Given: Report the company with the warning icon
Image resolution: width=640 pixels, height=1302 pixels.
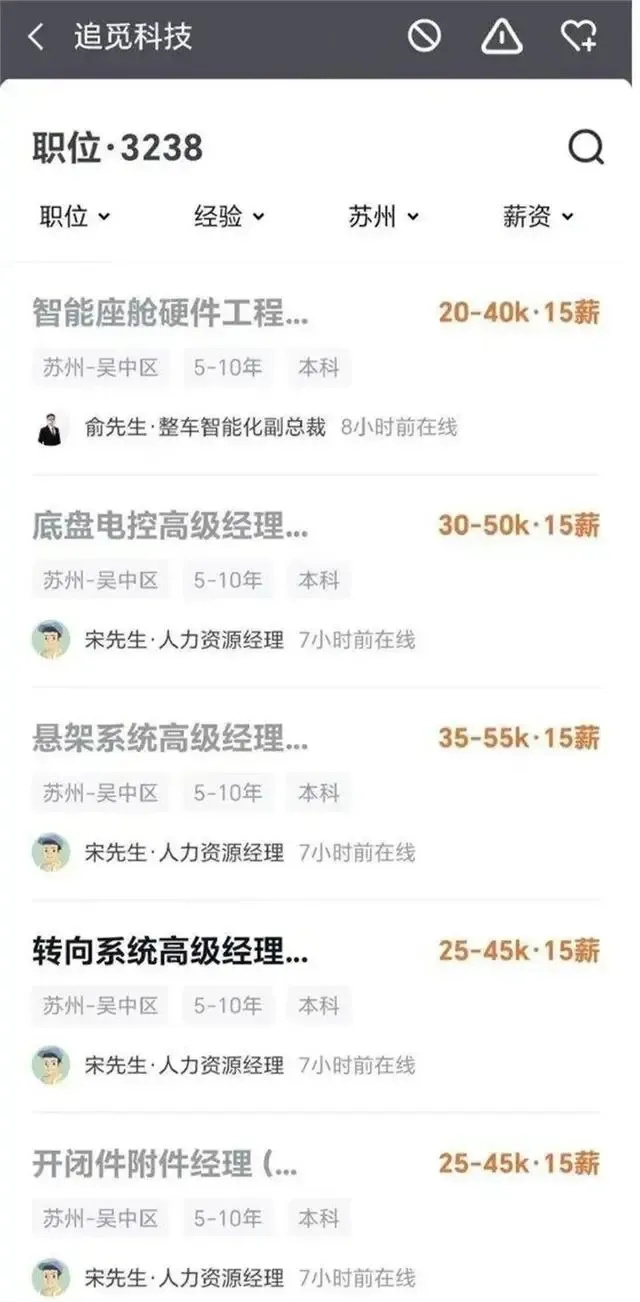Looking at the screenshot, I should (501, 38).
